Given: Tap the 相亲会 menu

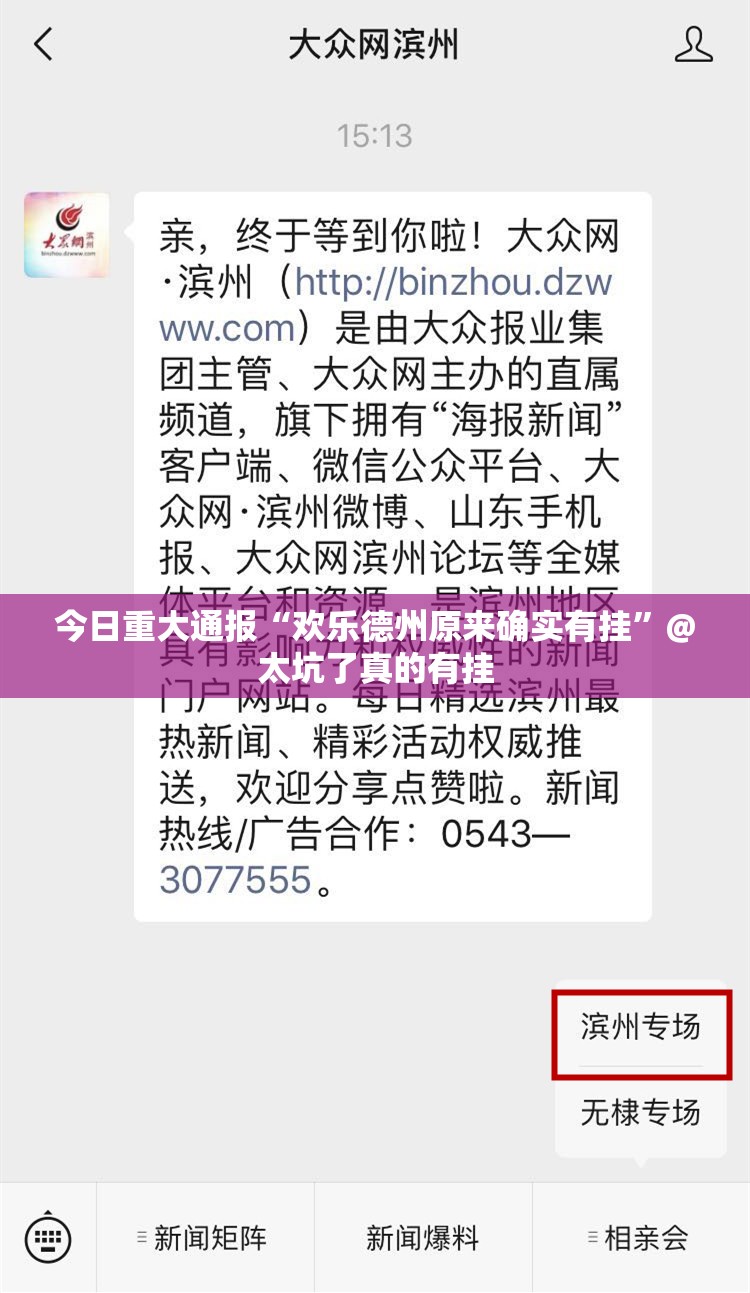Looking at the screenshot, I should pos(640,1238).
